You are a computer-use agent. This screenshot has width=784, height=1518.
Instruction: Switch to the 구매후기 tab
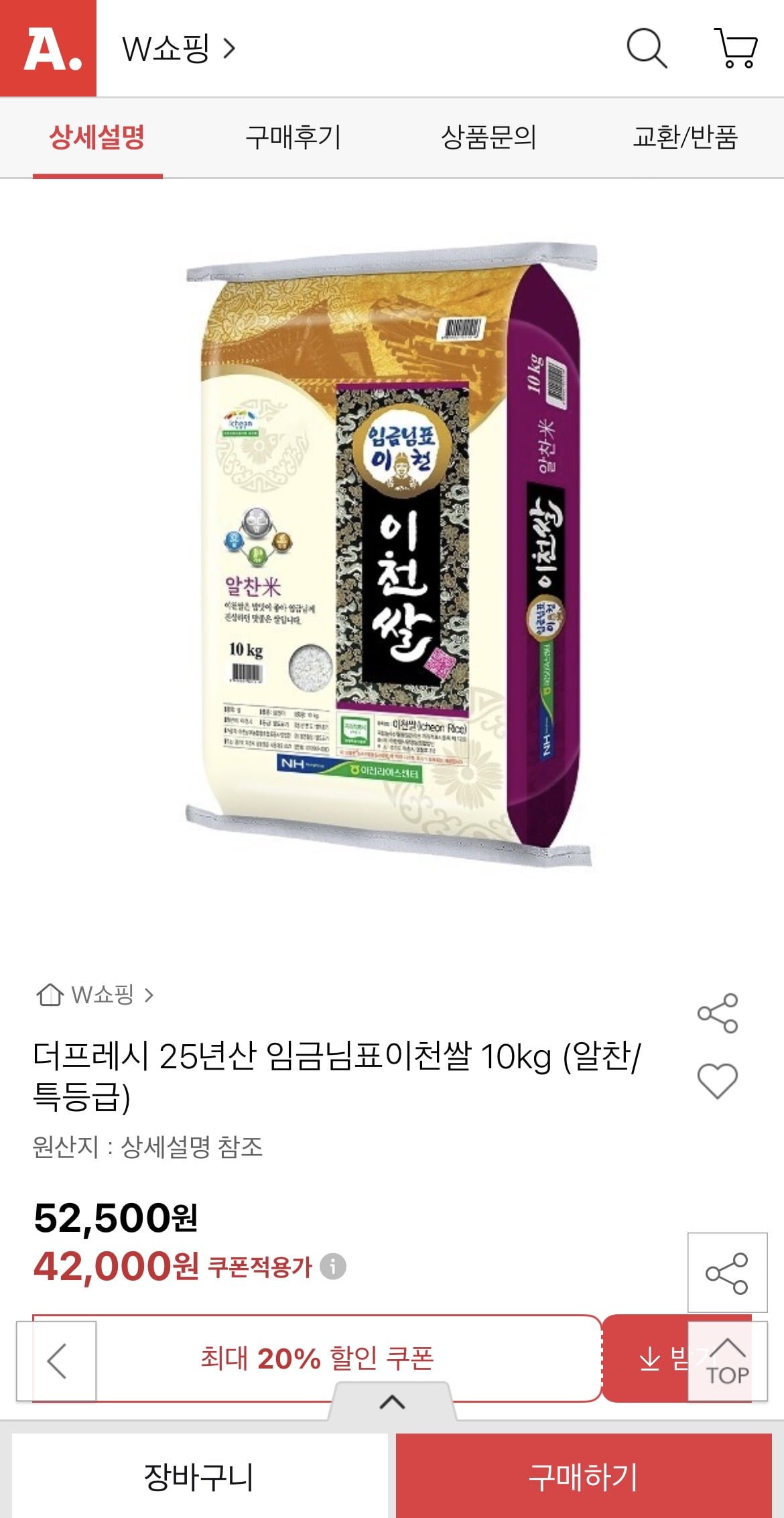click(293, 137)
